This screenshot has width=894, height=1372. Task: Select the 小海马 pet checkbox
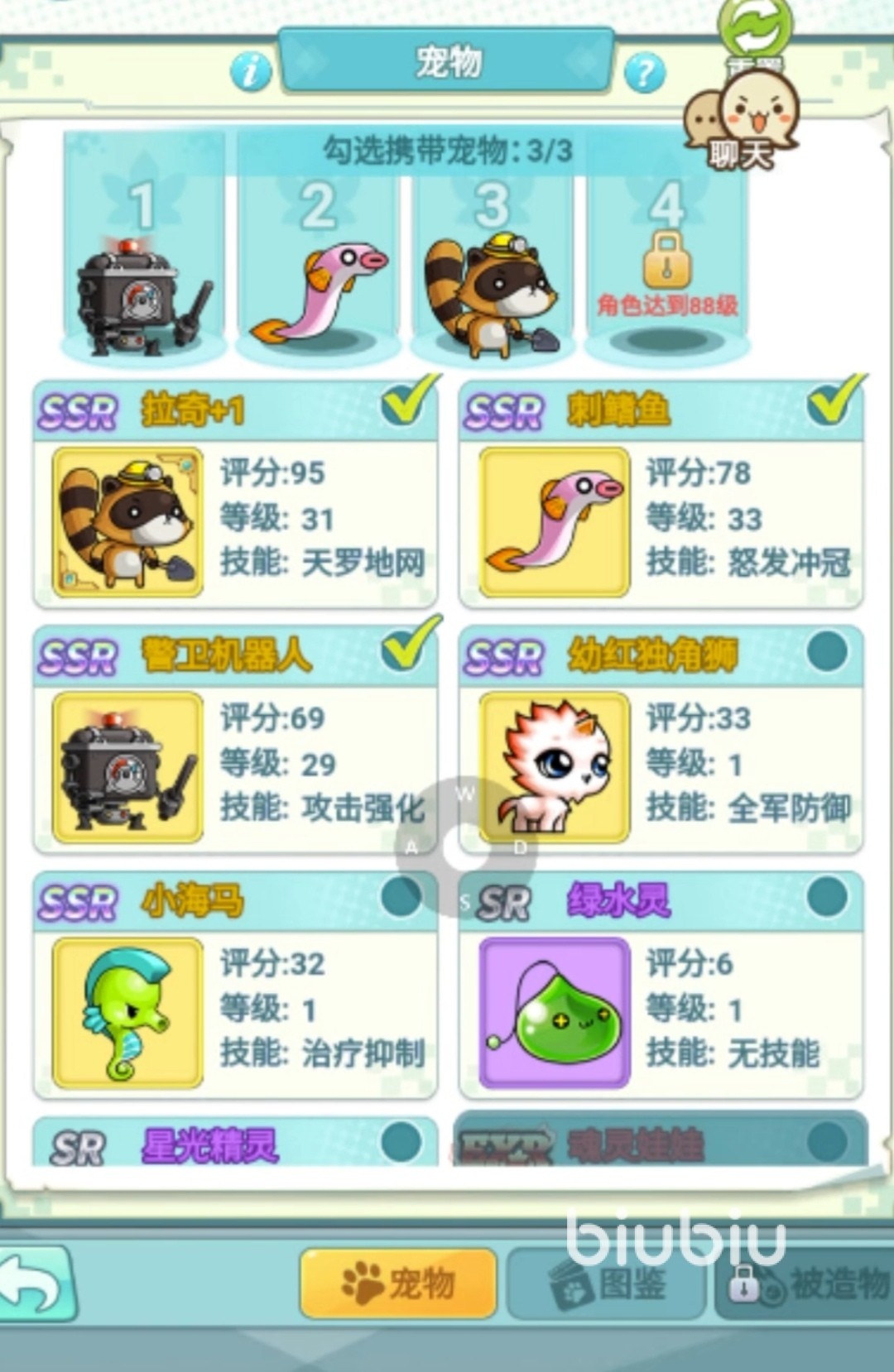(x=402, y=896)
